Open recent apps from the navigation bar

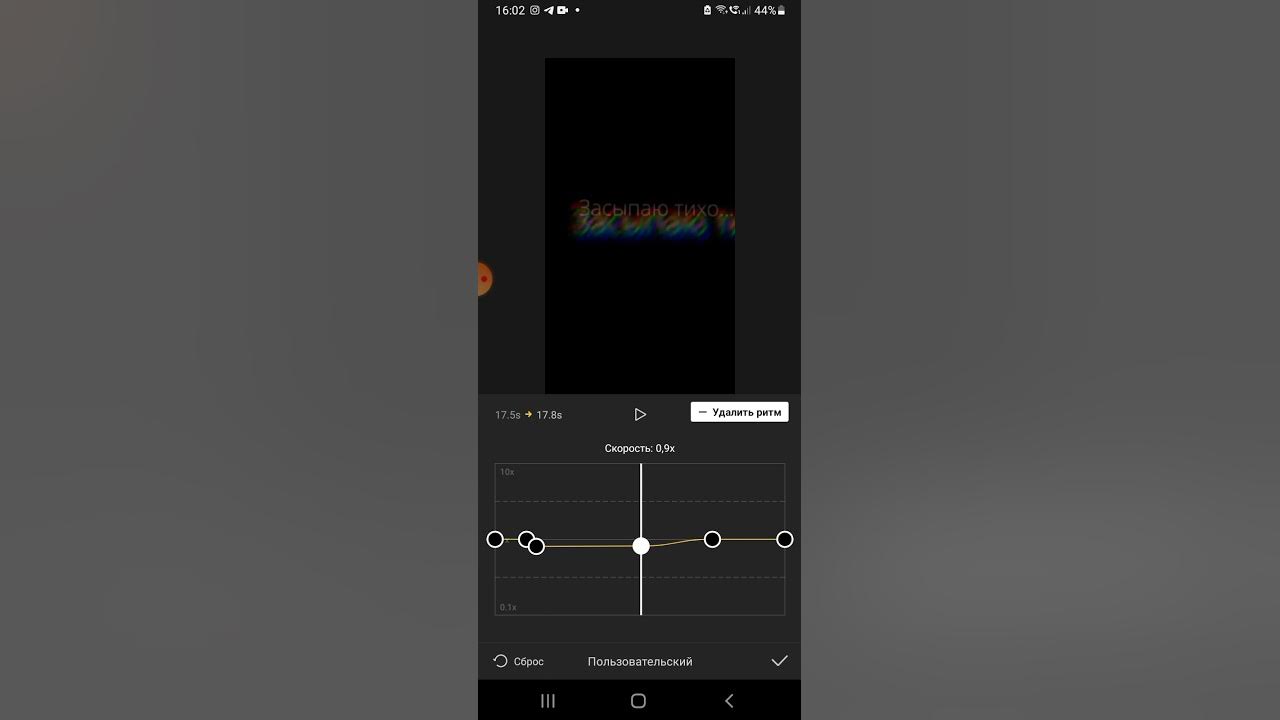(548, 701)
